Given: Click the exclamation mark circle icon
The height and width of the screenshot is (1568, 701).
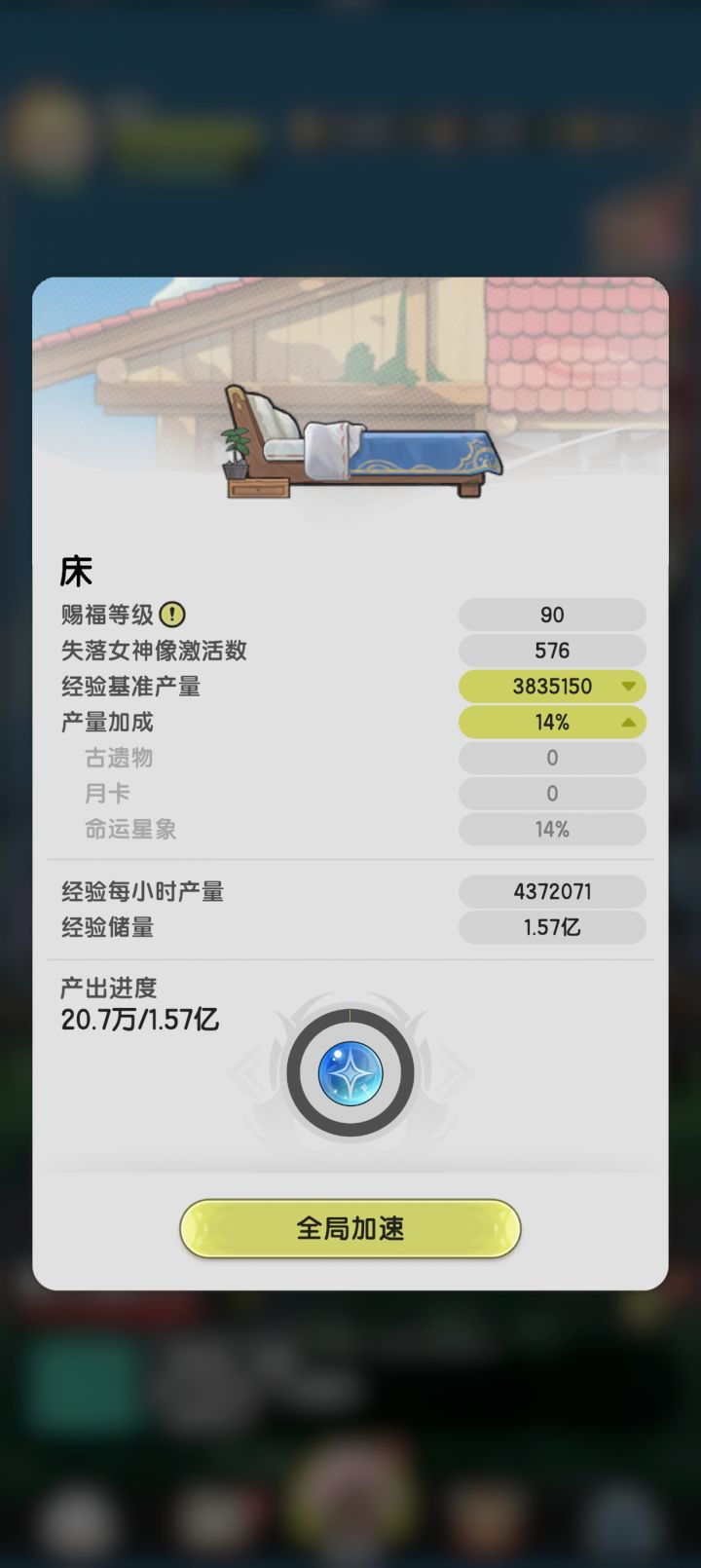Looking at the screenshot, I should pos(171,615).
